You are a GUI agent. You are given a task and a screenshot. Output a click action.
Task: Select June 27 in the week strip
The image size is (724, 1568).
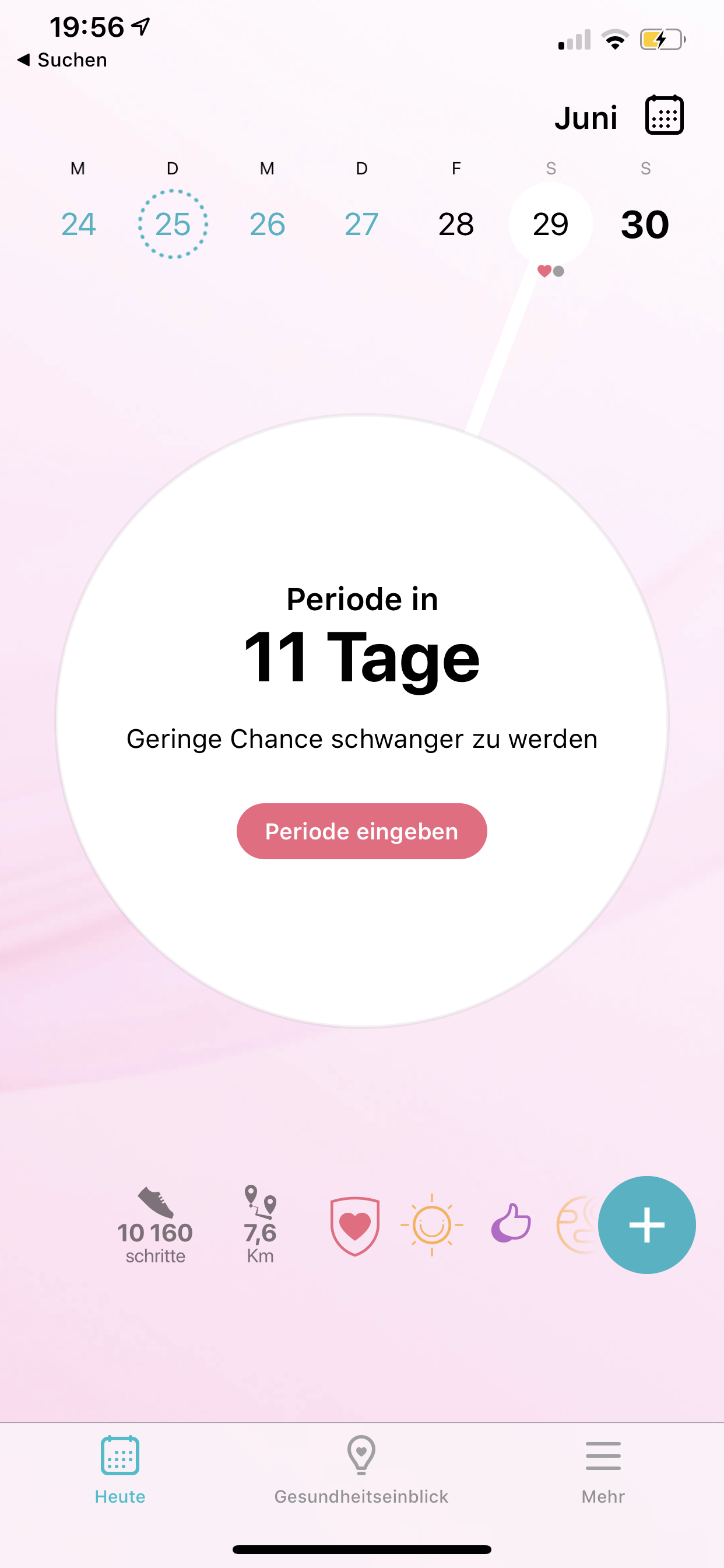(x=361, y=224)
